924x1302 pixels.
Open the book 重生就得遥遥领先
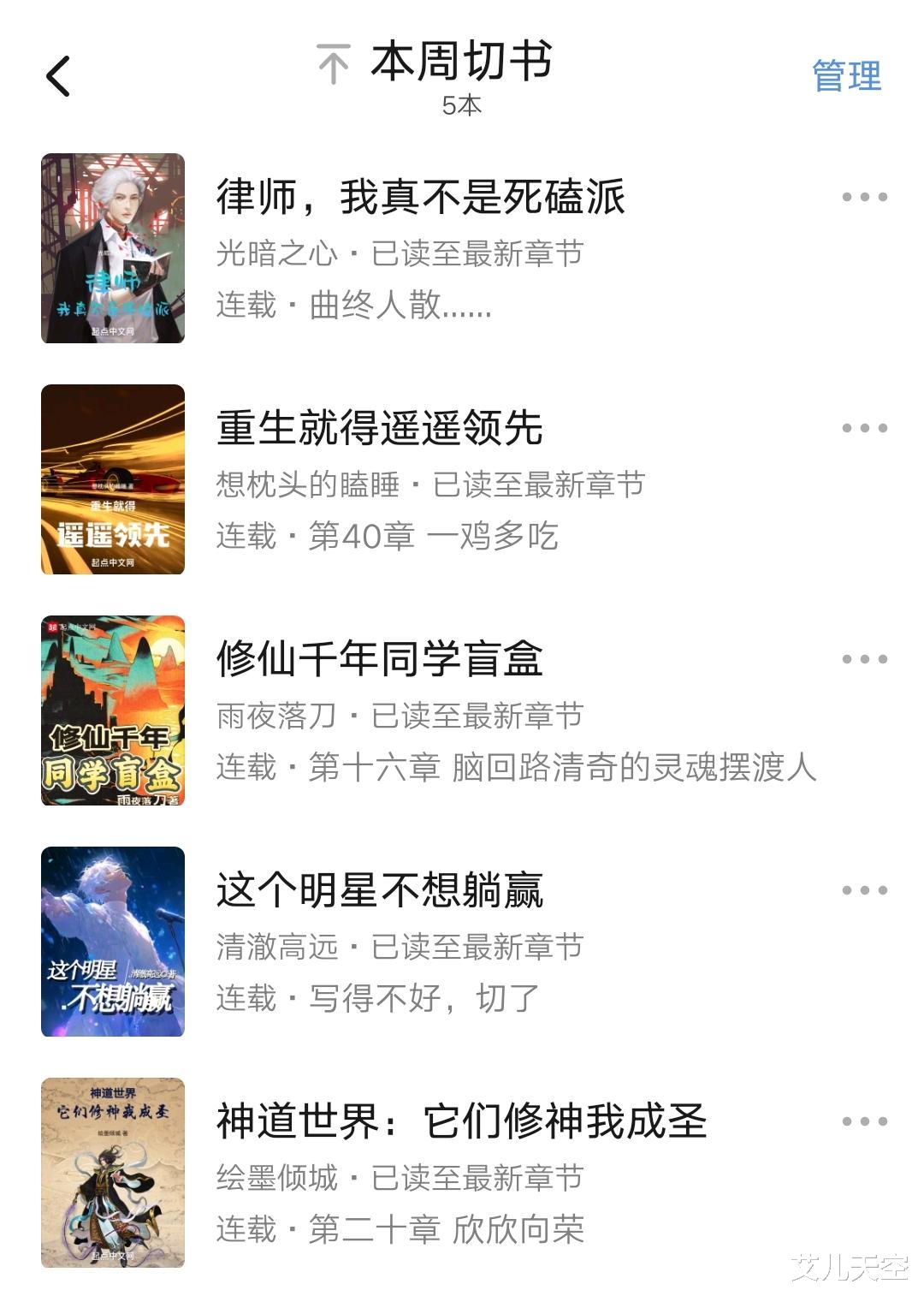379,428
